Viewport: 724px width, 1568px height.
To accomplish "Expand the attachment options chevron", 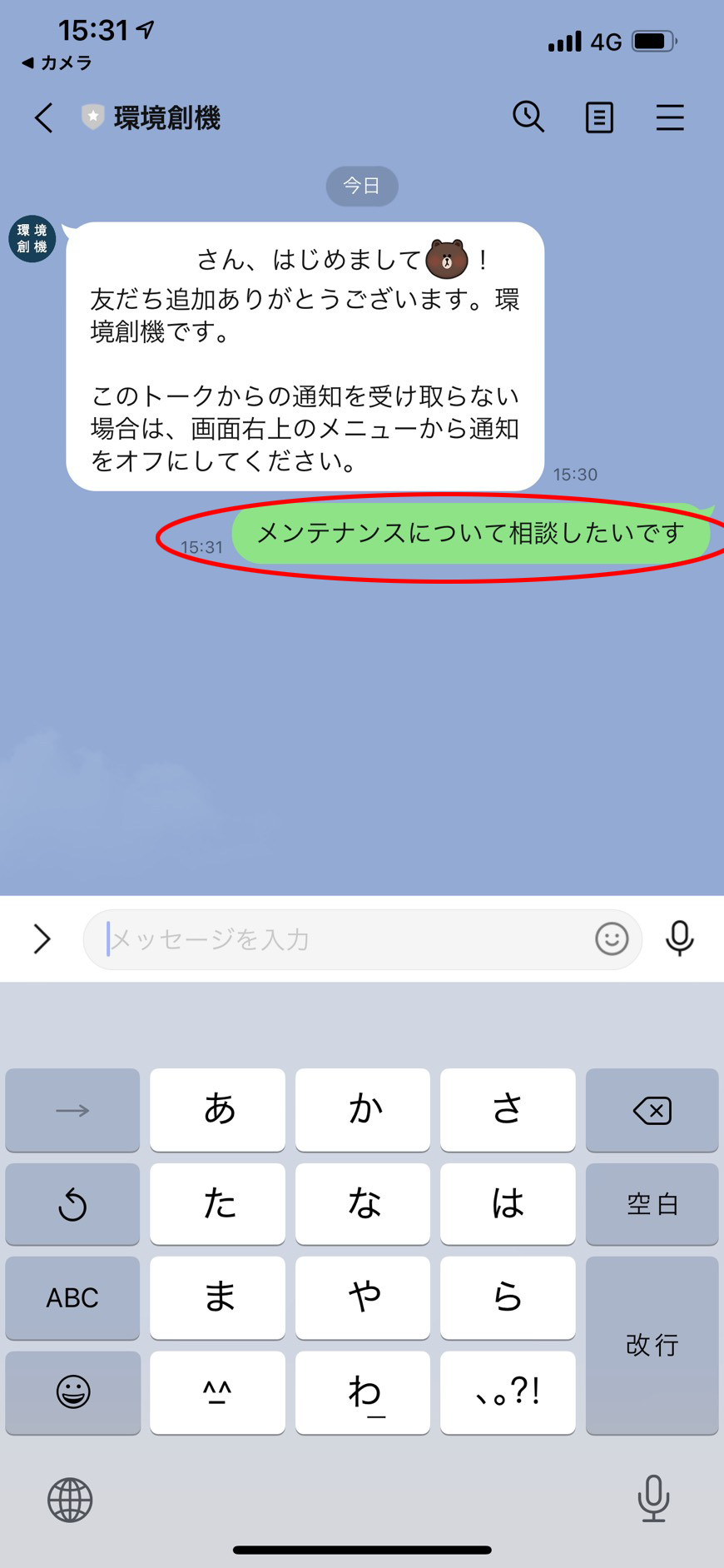I will pos(42,939).
